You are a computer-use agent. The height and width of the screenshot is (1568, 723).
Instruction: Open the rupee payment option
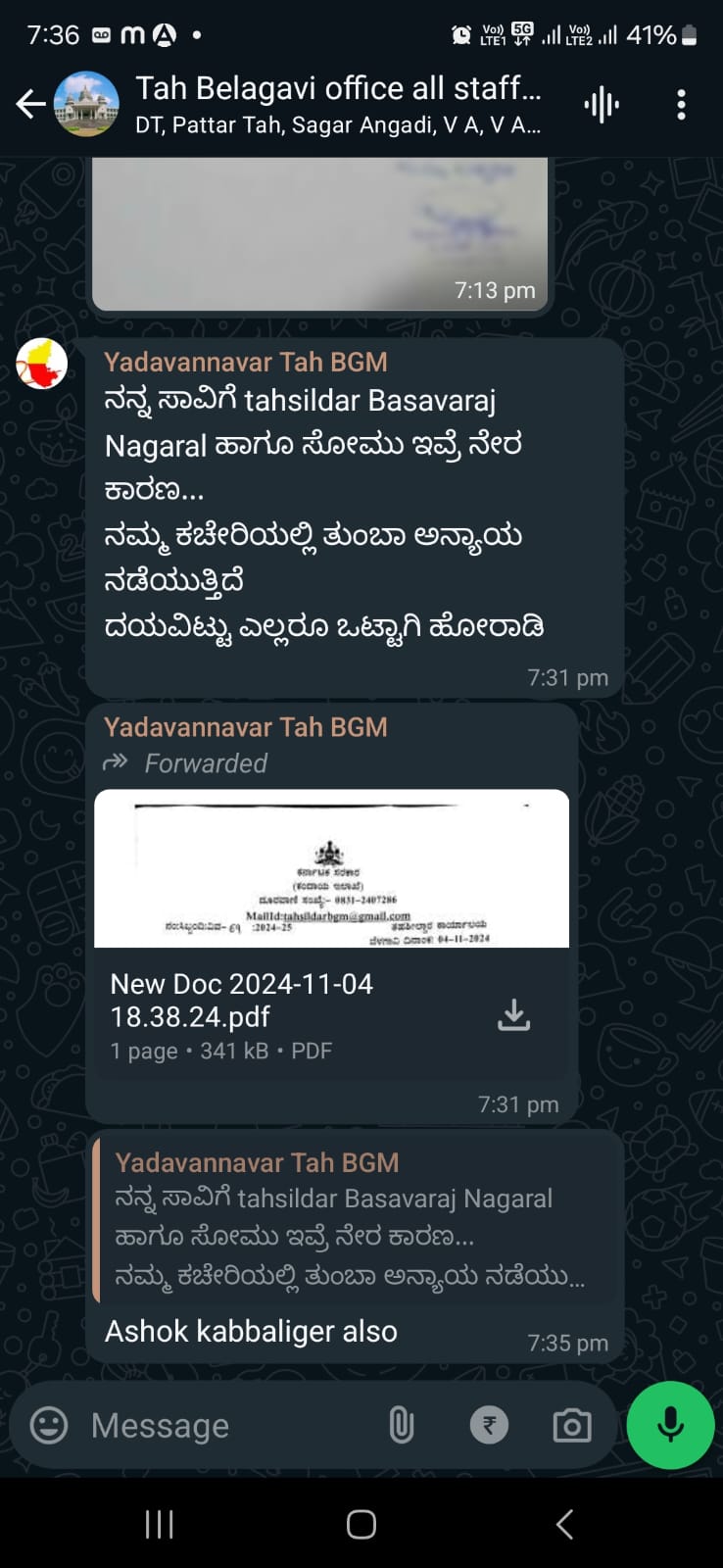(x=489, y=1425)
